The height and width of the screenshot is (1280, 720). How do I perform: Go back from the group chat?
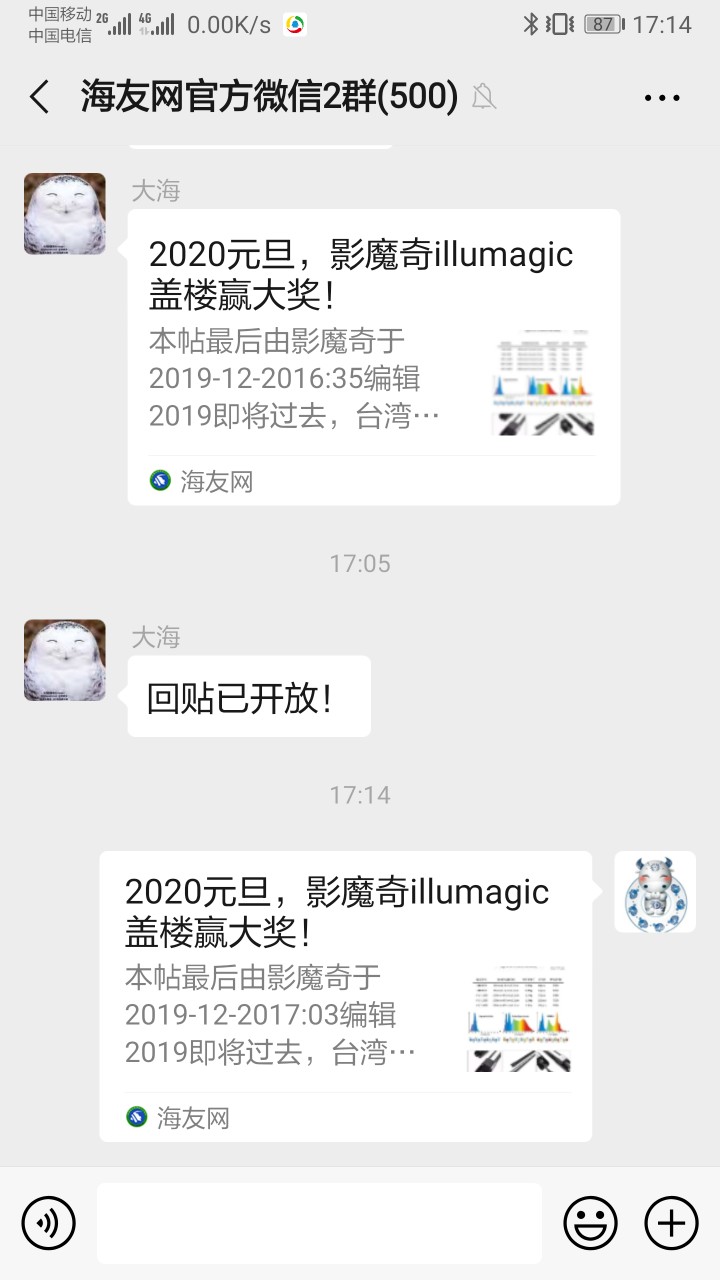40,98
